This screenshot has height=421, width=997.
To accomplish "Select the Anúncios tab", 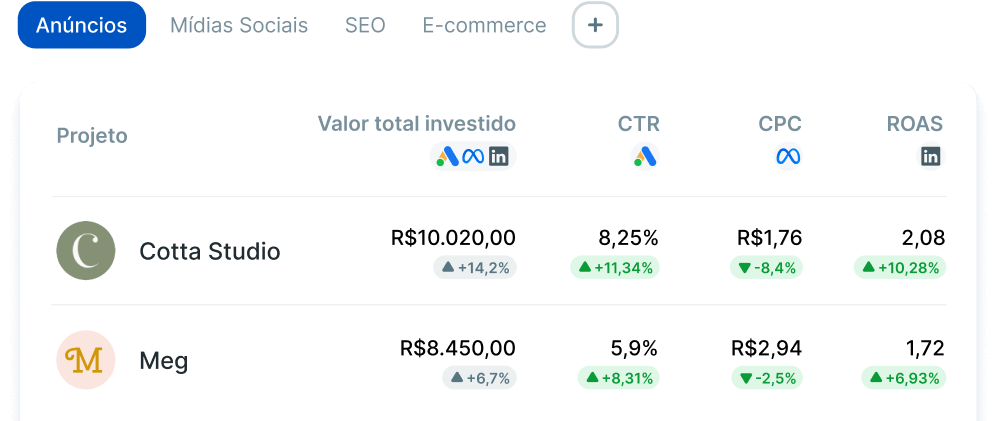I will (x=81, y=26).
